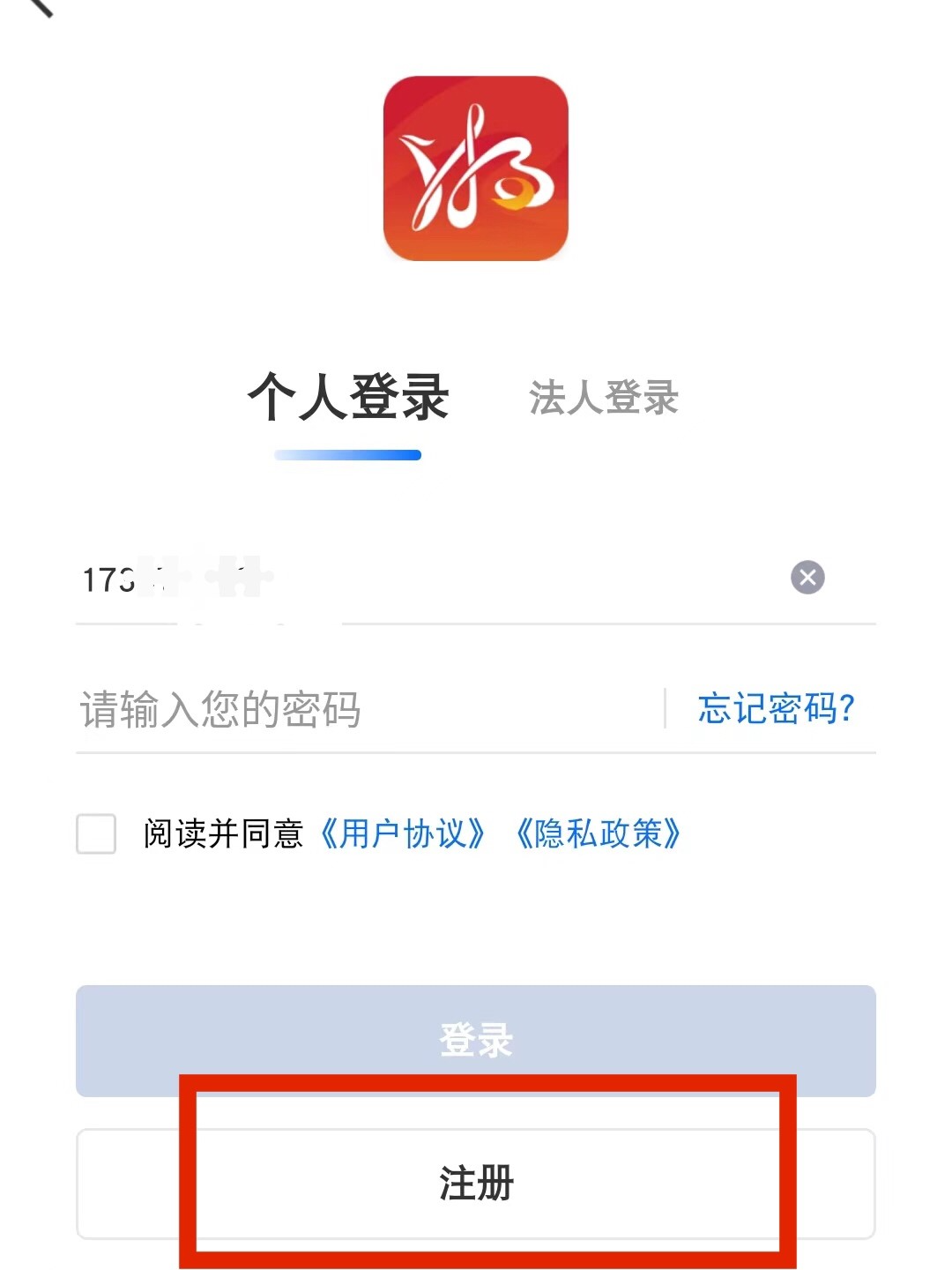Clear the phone number field
Viewport: 952px width, 1270px height.
pyautogui.click(x=807, y=578)
